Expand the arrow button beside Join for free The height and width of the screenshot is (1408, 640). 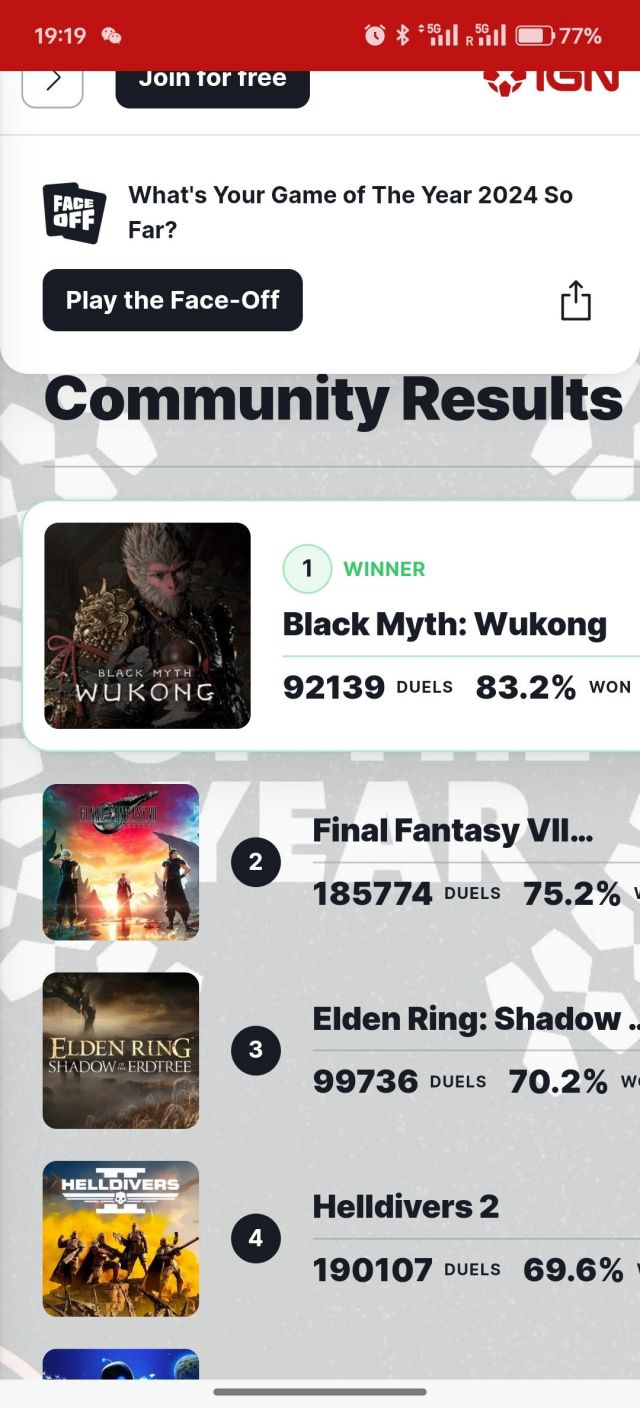[52, 84]
